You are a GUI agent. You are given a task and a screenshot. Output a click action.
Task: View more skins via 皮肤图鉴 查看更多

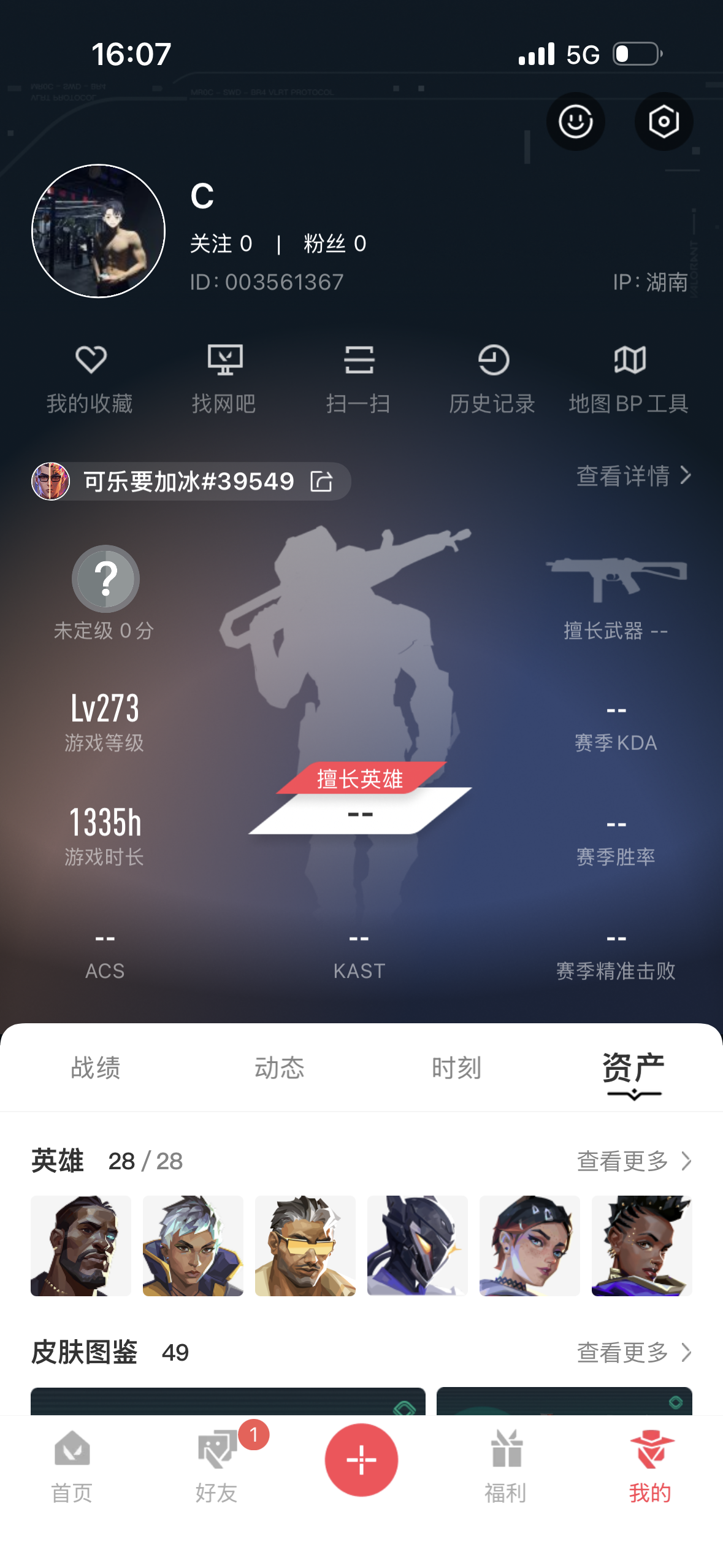point(633,1353)
